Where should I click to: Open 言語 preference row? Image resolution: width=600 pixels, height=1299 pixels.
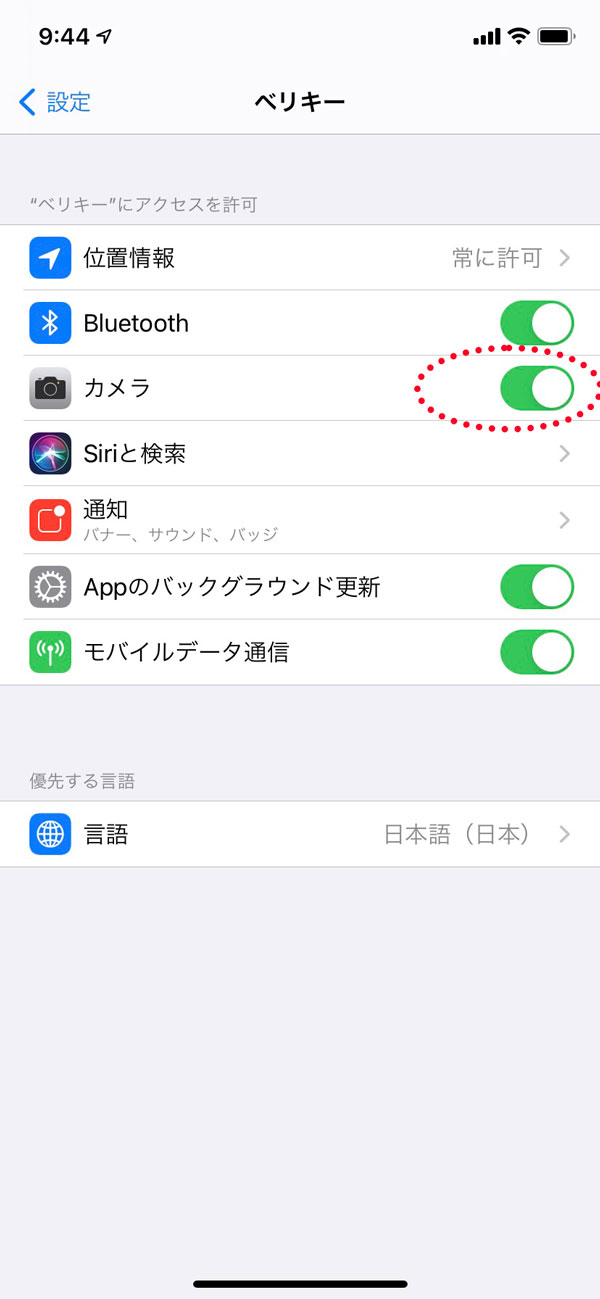[300, 834]
